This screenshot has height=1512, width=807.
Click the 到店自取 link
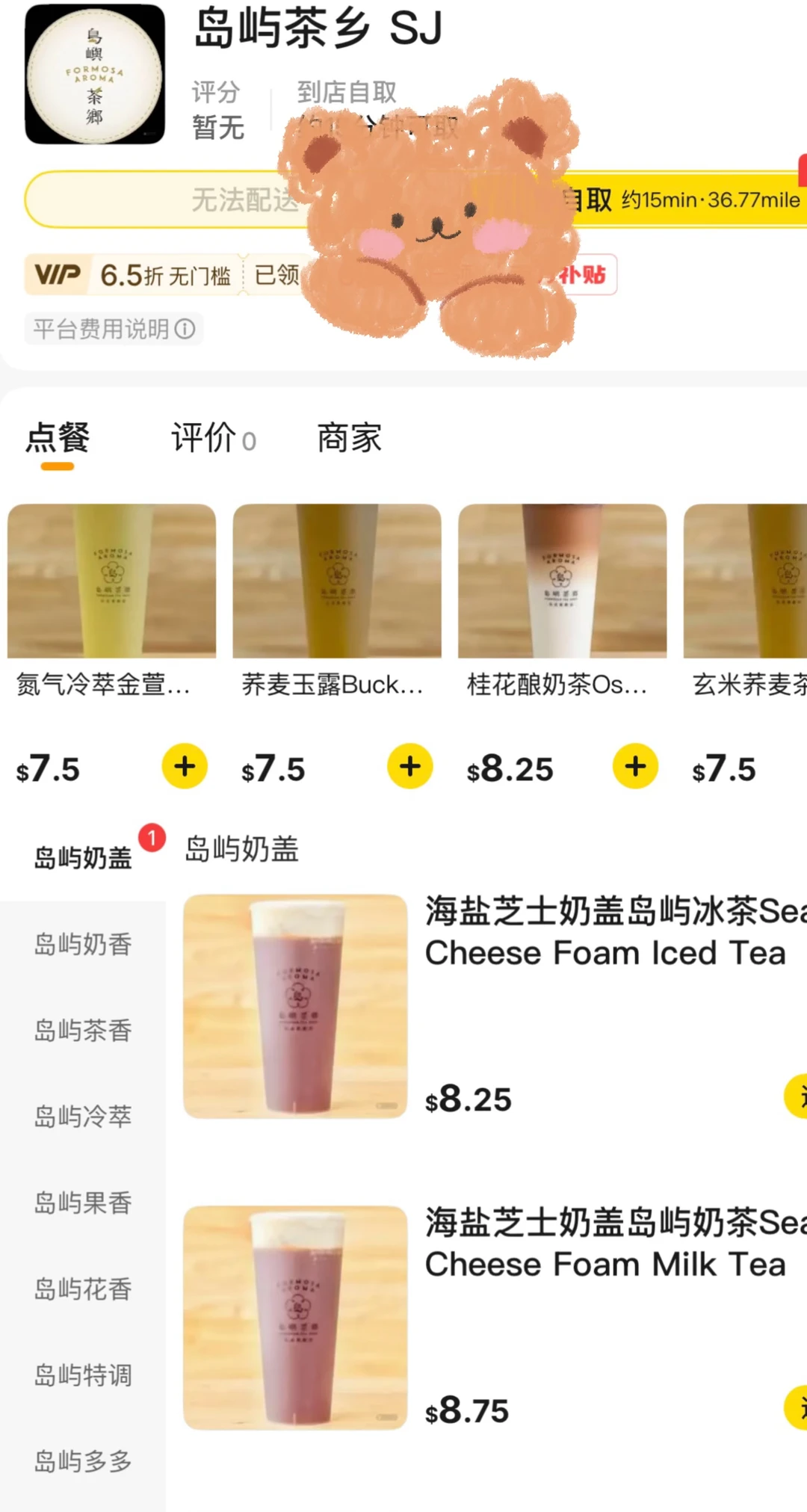coord(345,91)
